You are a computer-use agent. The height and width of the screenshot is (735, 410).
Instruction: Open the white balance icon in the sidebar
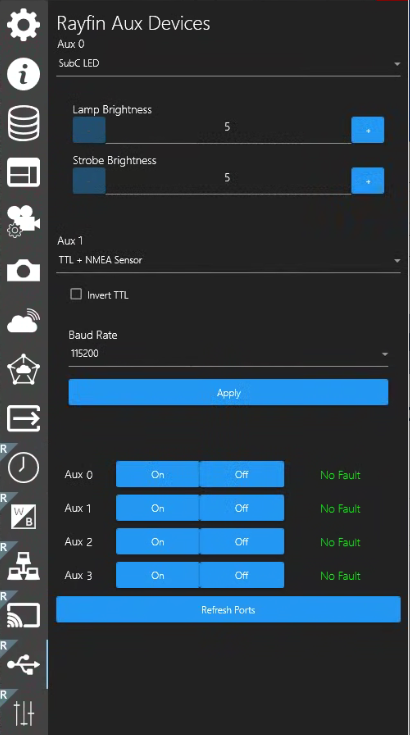click(x=23, y=517)
